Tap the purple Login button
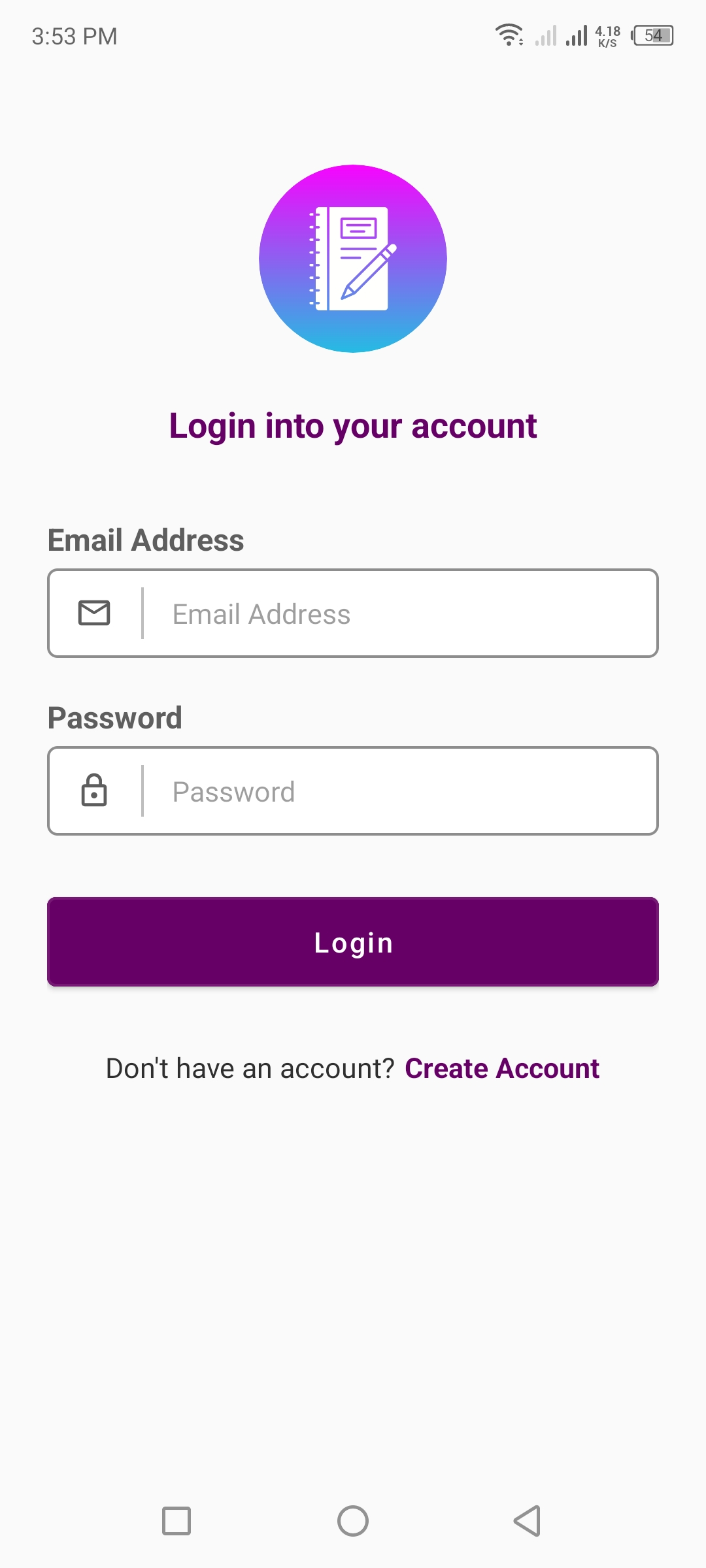Image resolution: width=706 pixels, height=1568 pixels. (353, 941)
